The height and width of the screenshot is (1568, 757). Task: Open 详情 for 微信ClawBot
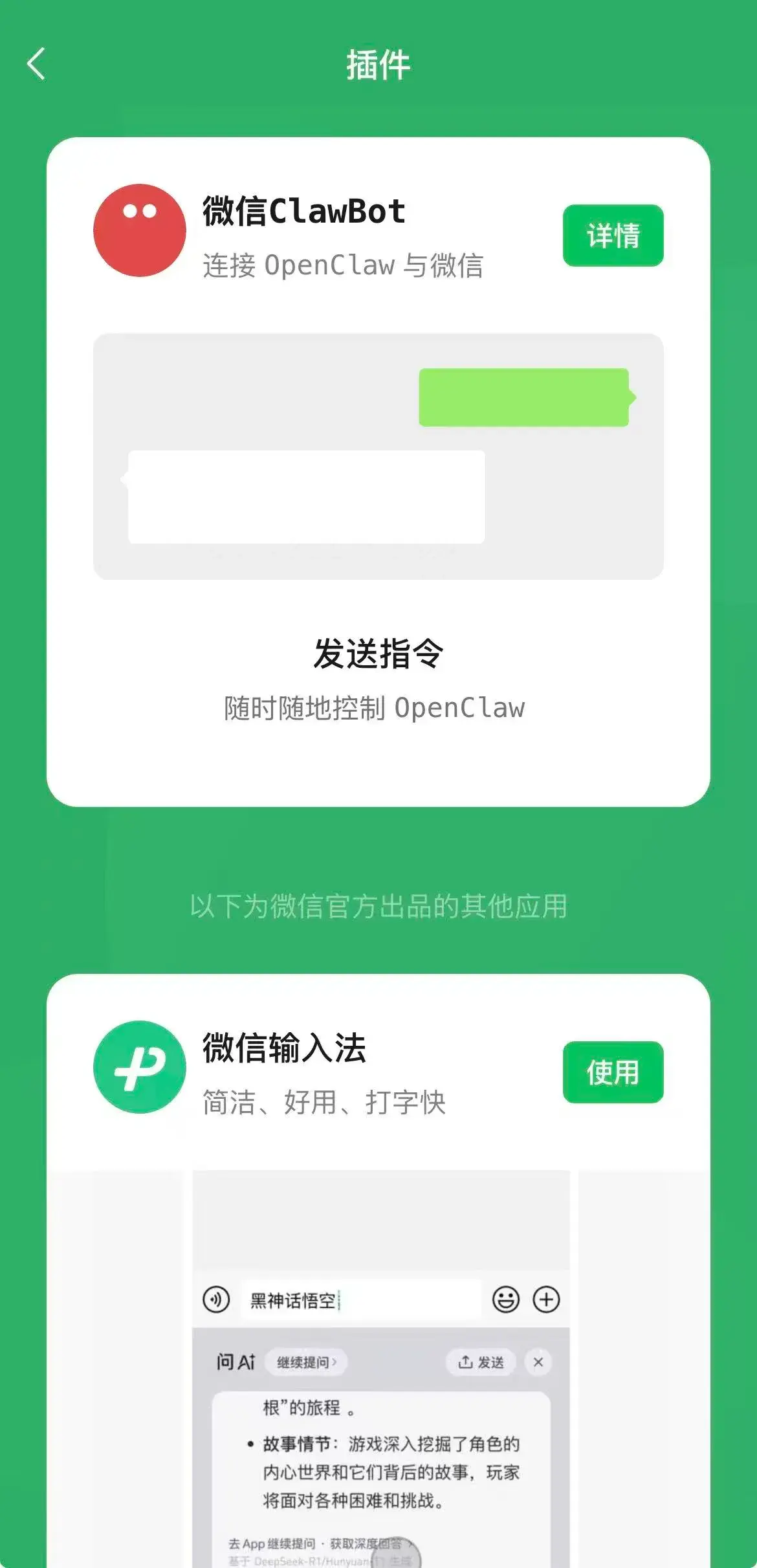[612, 236]
